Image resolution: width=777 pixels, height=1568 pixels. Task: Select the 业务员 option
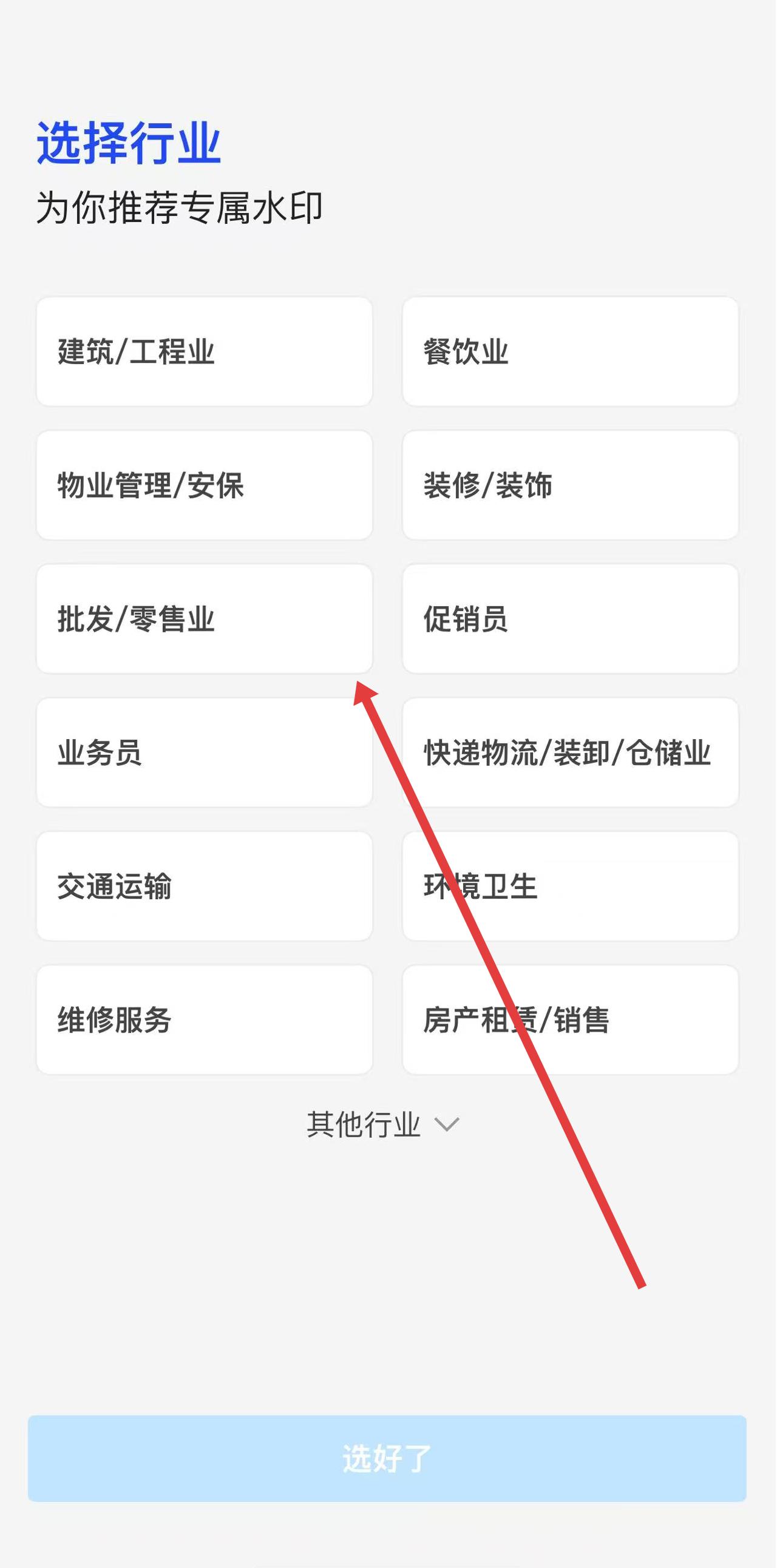pyautogui.click(x=205, y=752)
